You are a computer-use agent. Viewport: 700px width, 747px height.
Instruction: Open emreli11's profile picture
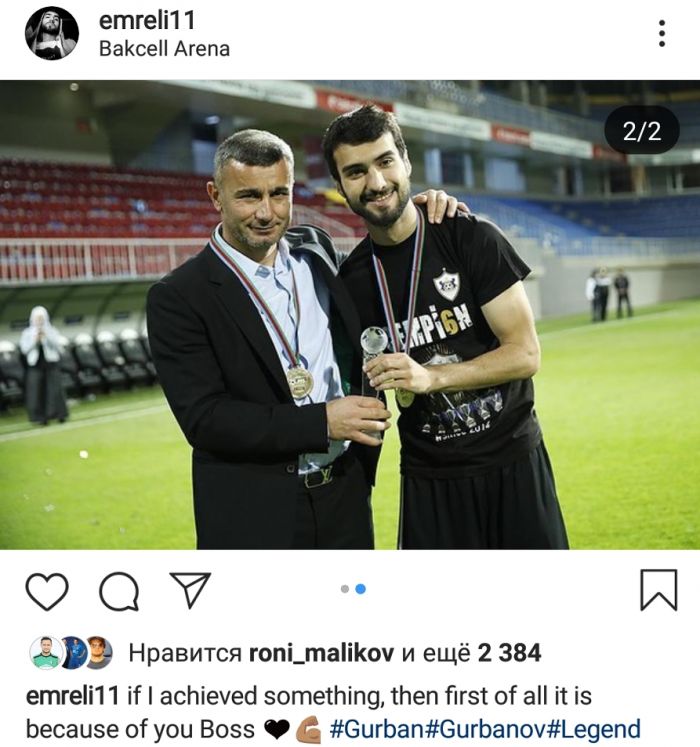52,34
